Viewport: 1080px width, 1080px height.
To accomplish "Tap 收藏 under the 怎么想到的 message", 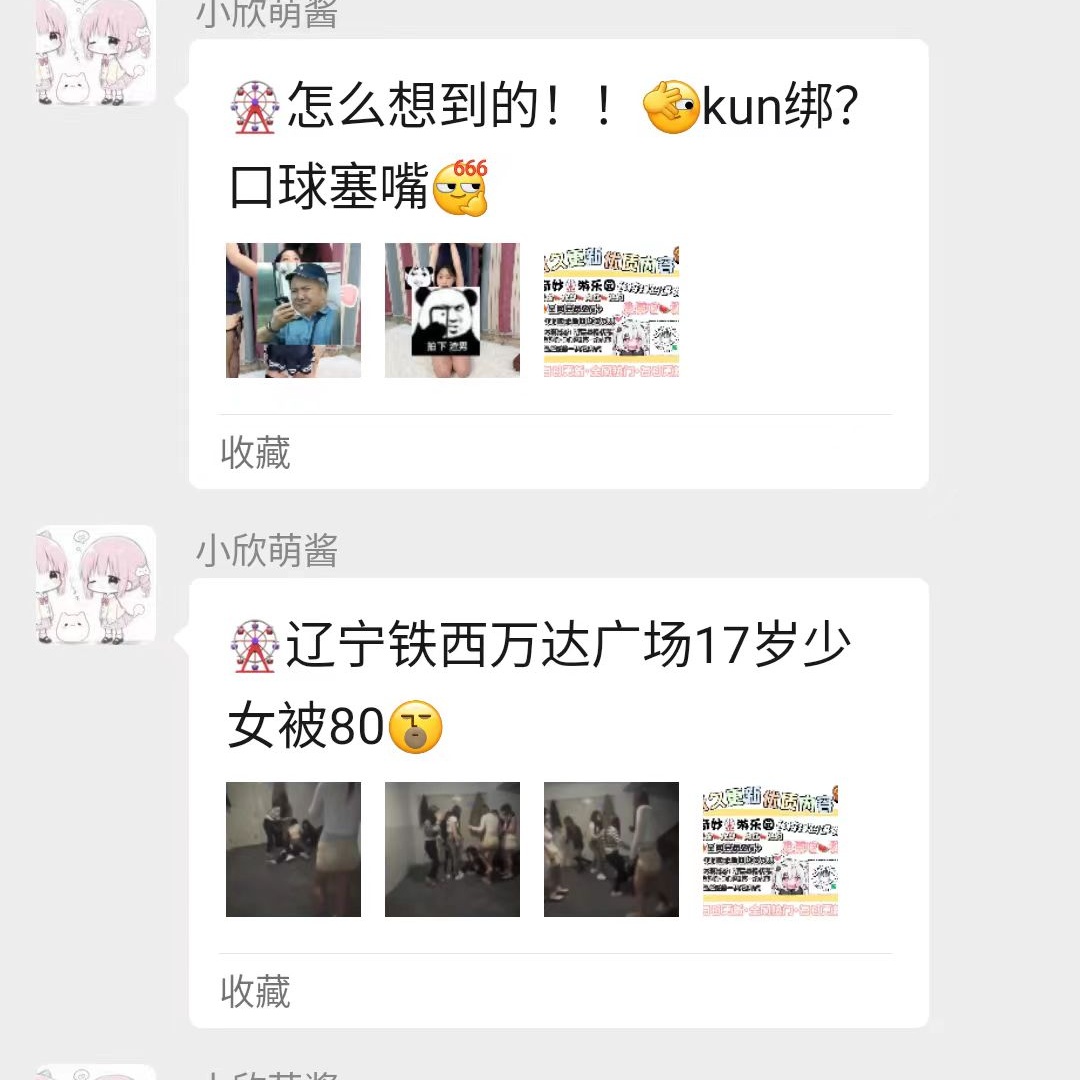I will 255,453.
